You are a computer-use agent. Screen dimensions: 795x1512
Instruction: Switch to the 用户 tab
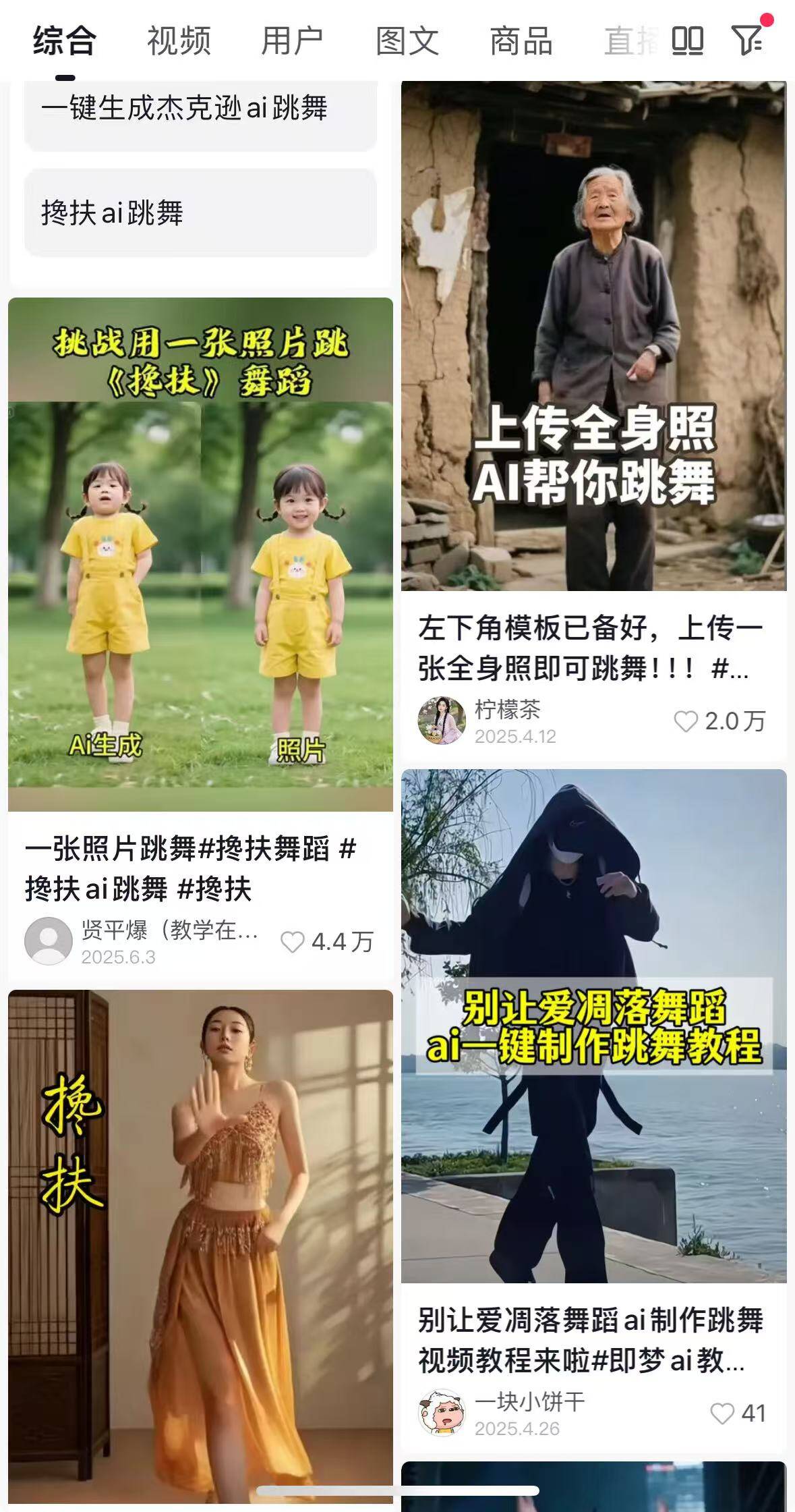click(x=293, y=41)
